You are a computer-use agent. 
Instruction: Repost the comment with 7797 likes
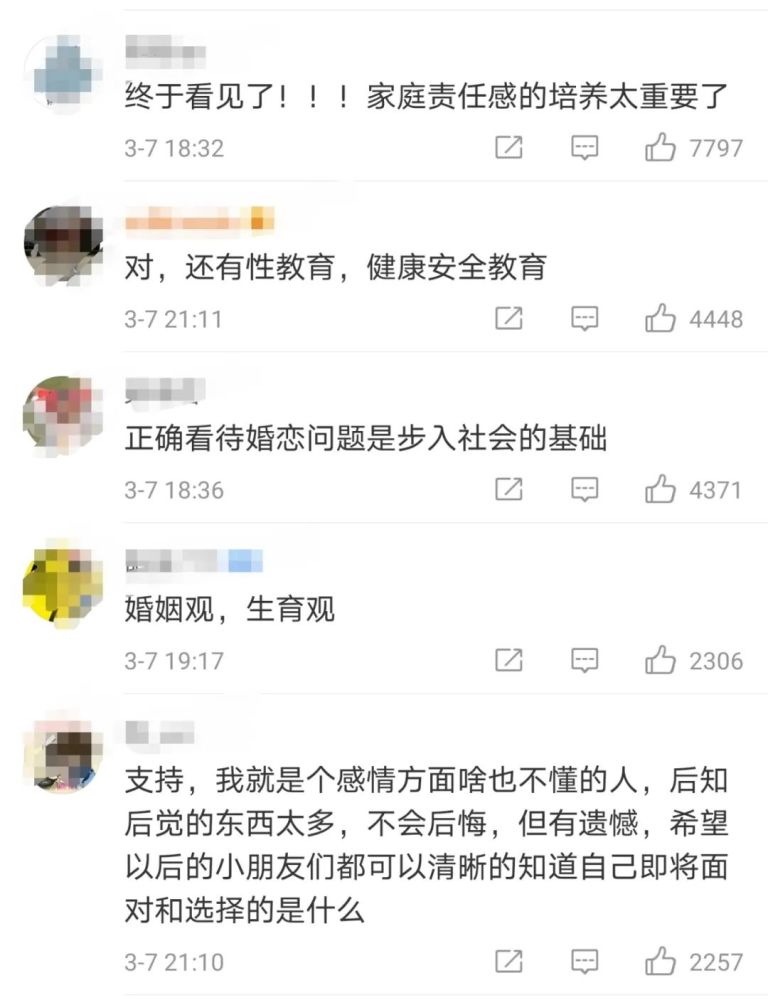tap(509, 148)
